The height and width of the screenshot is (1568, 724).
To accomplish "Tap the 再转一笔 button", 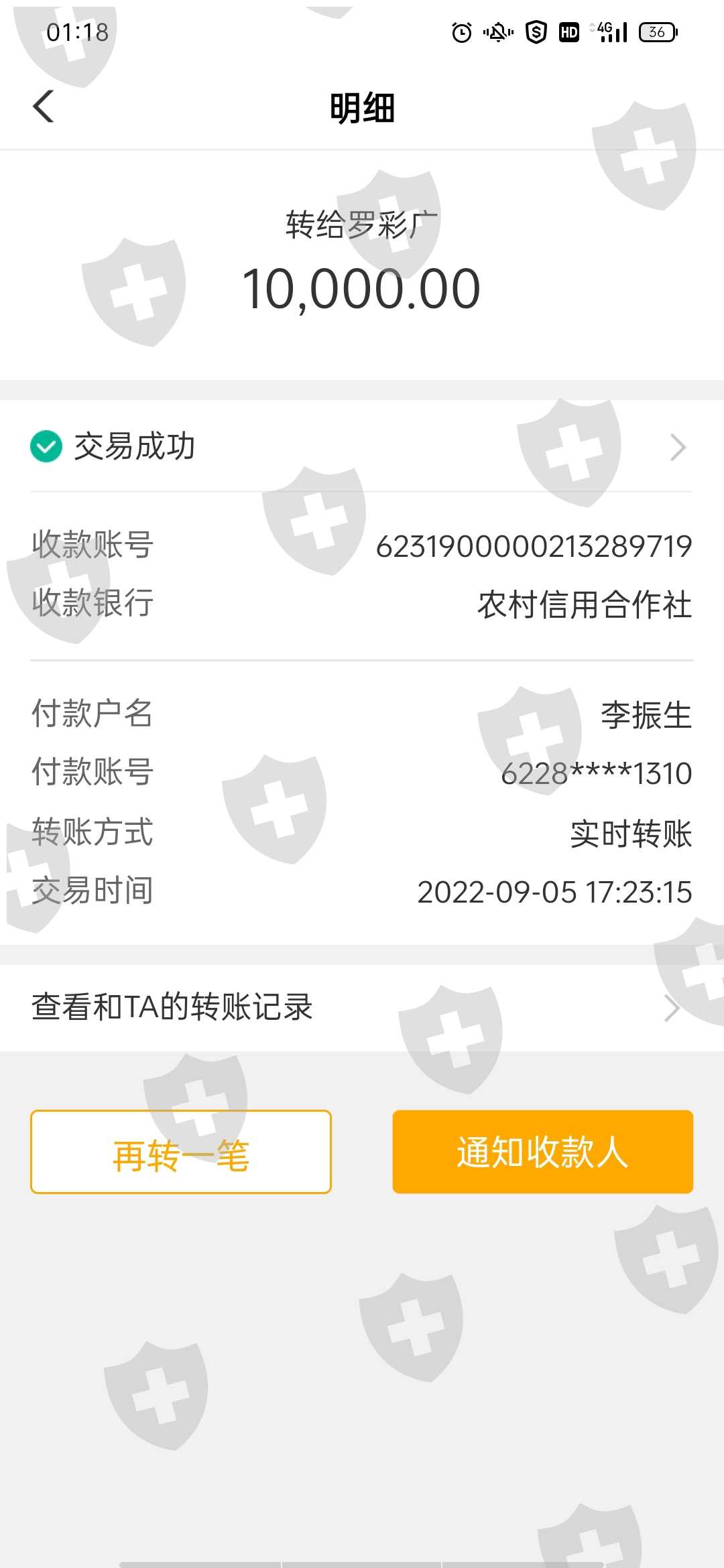I will pos(181,1151).
